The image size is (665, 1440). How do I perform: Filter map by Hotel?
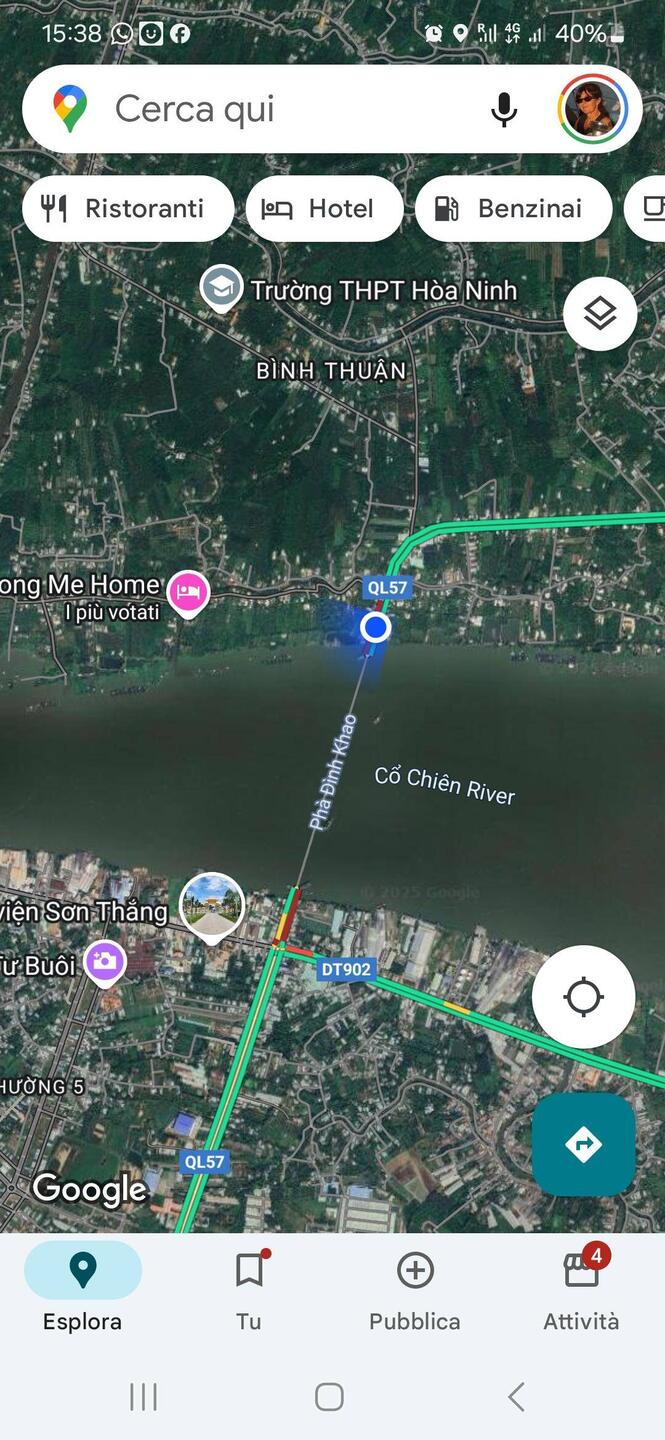pyautogui.click(x=324, y=209)
